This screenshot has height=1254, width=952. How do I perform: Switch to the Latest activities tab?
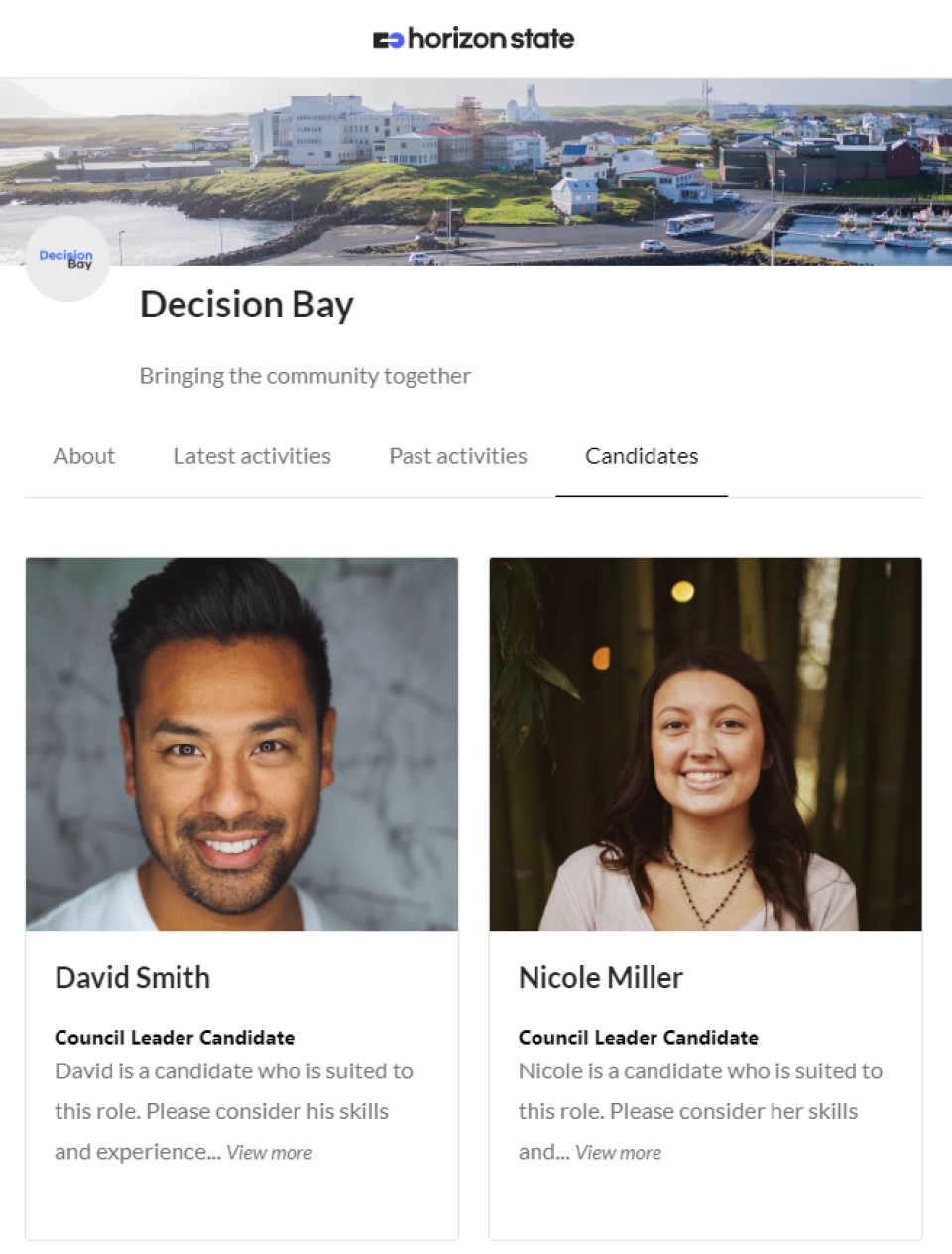(x=251, y=456)
